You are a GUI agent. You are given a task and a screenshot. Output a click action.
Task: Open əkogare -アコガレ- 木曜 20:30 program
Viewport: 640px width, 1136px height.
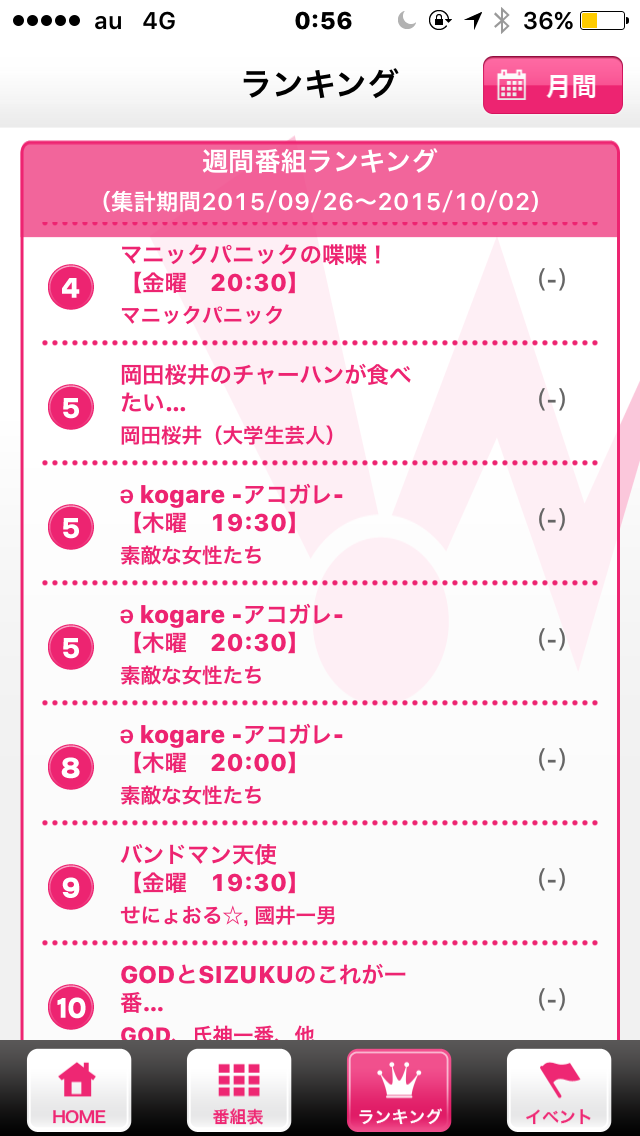point(320,645)
